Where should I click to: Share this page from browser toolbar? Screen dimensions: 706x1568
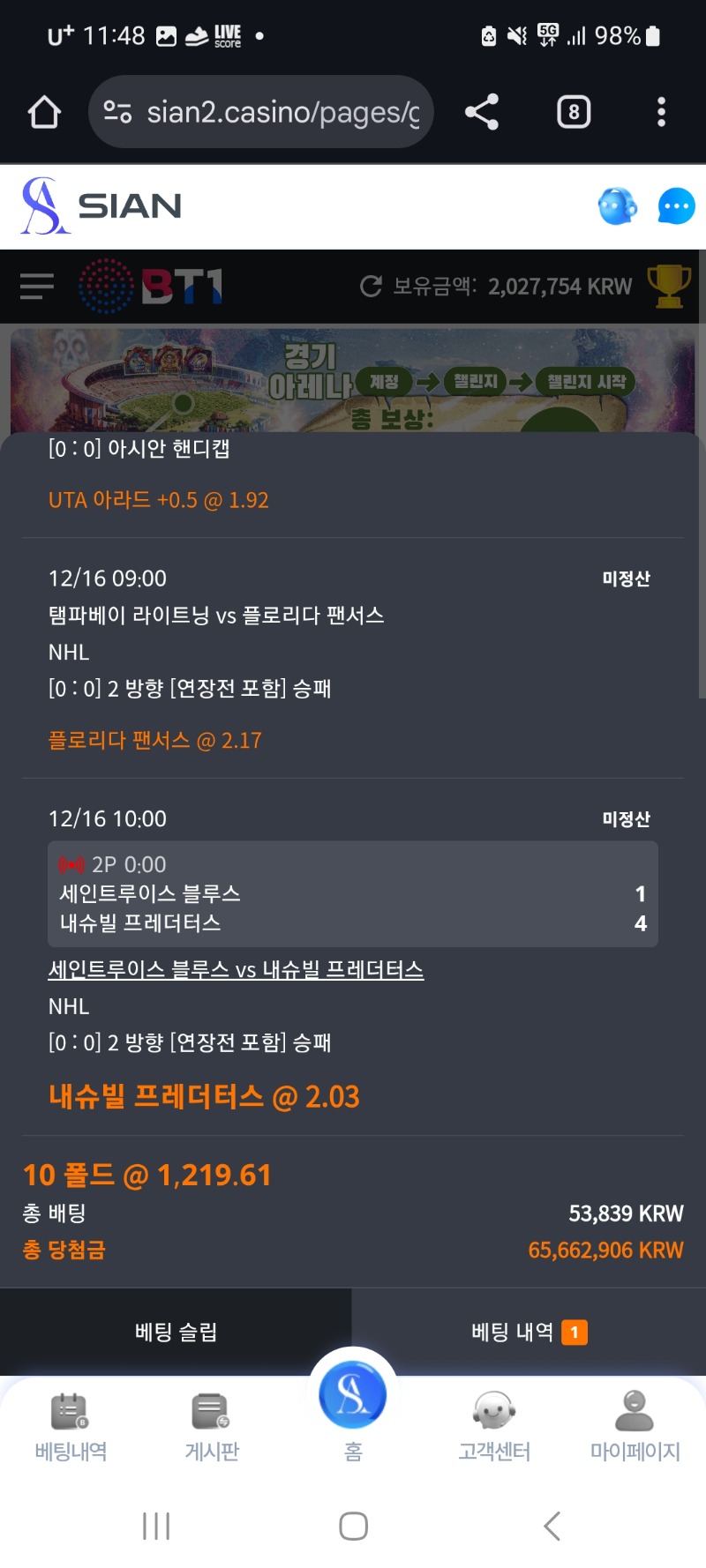click(482, 112)
